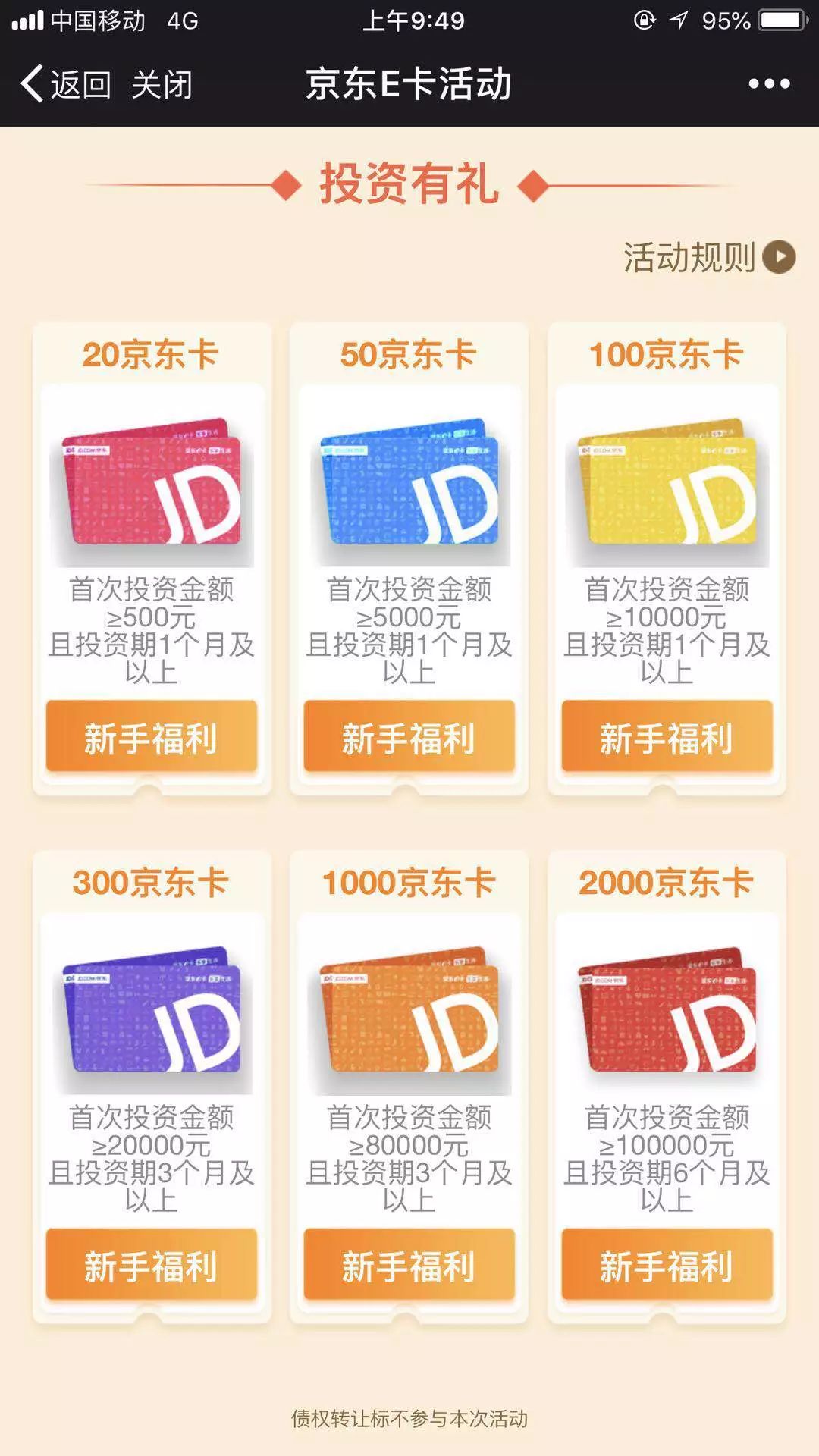
Task: Click the 京东E卡活动 title
Action: (x=409, y=86)
